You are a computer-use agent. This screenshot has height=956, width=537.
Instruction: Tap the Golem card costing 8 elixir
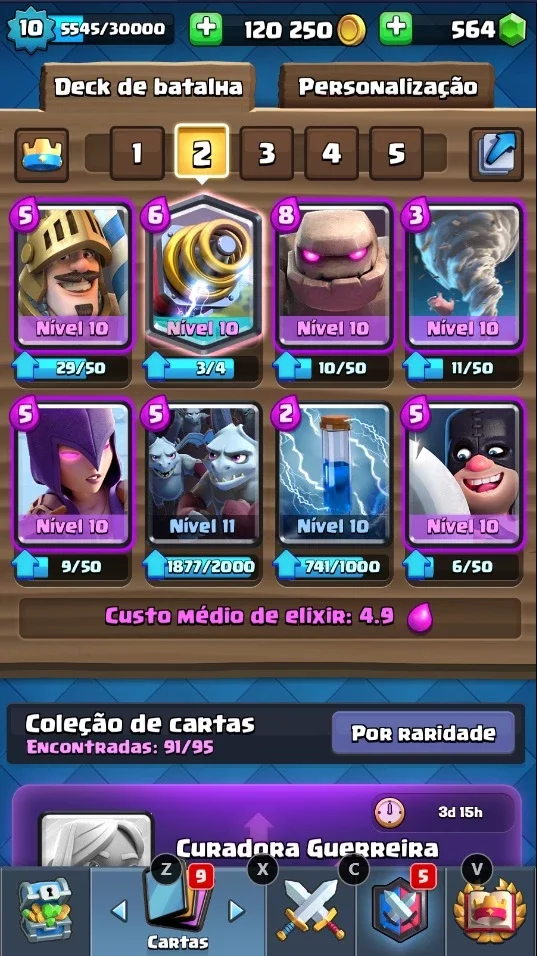point(333,276)
